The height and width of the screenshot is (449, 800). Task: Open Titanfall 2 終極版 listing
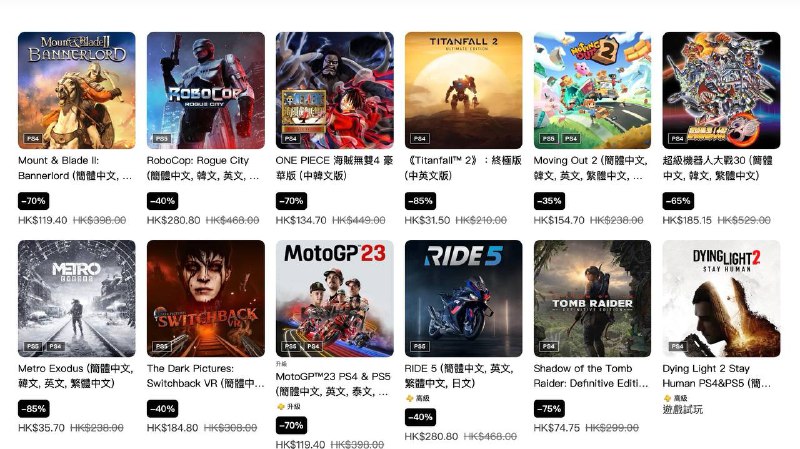pyautogui.click(x=463, y=91)
